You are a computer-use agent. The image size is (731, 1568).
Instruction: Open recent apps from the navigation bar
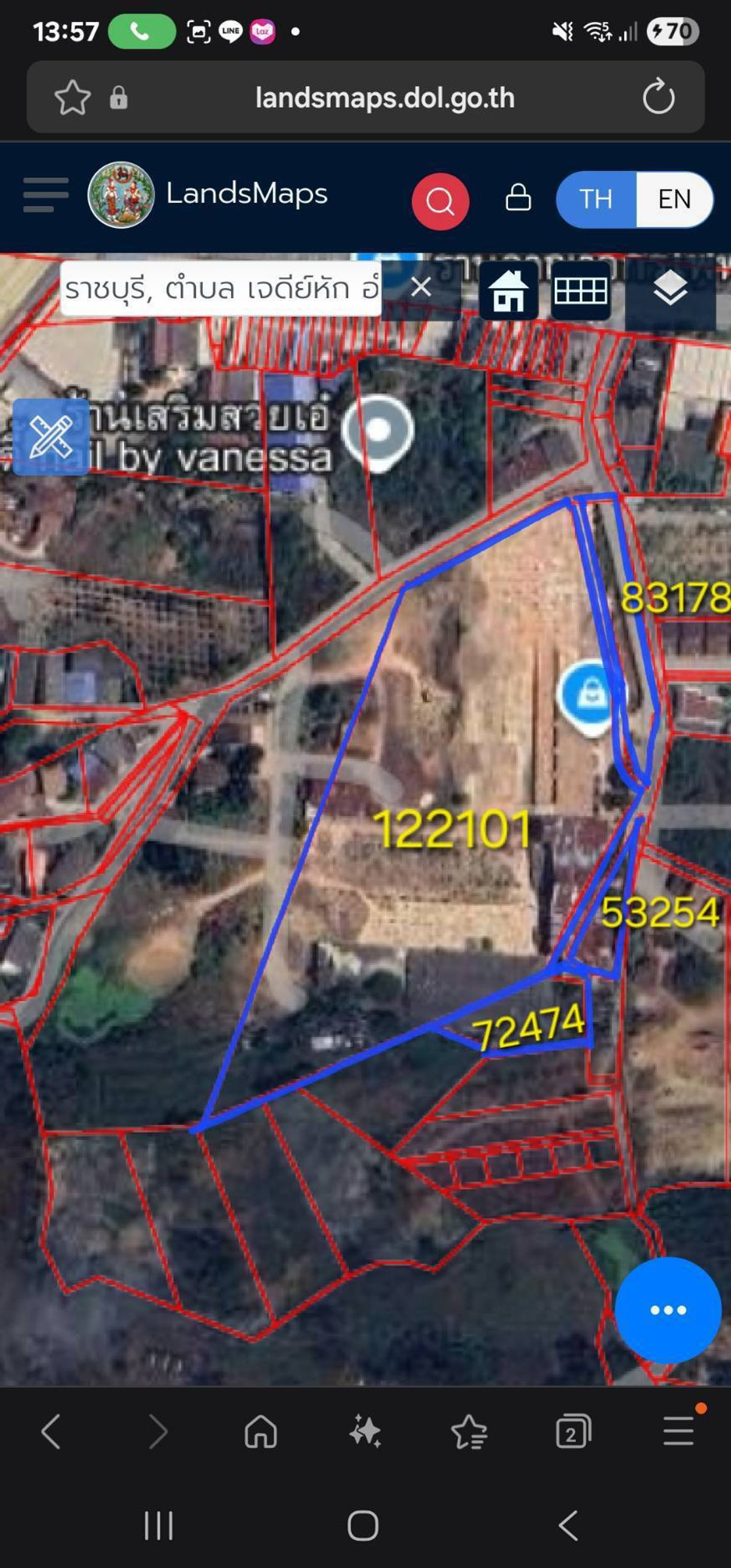158,1526
